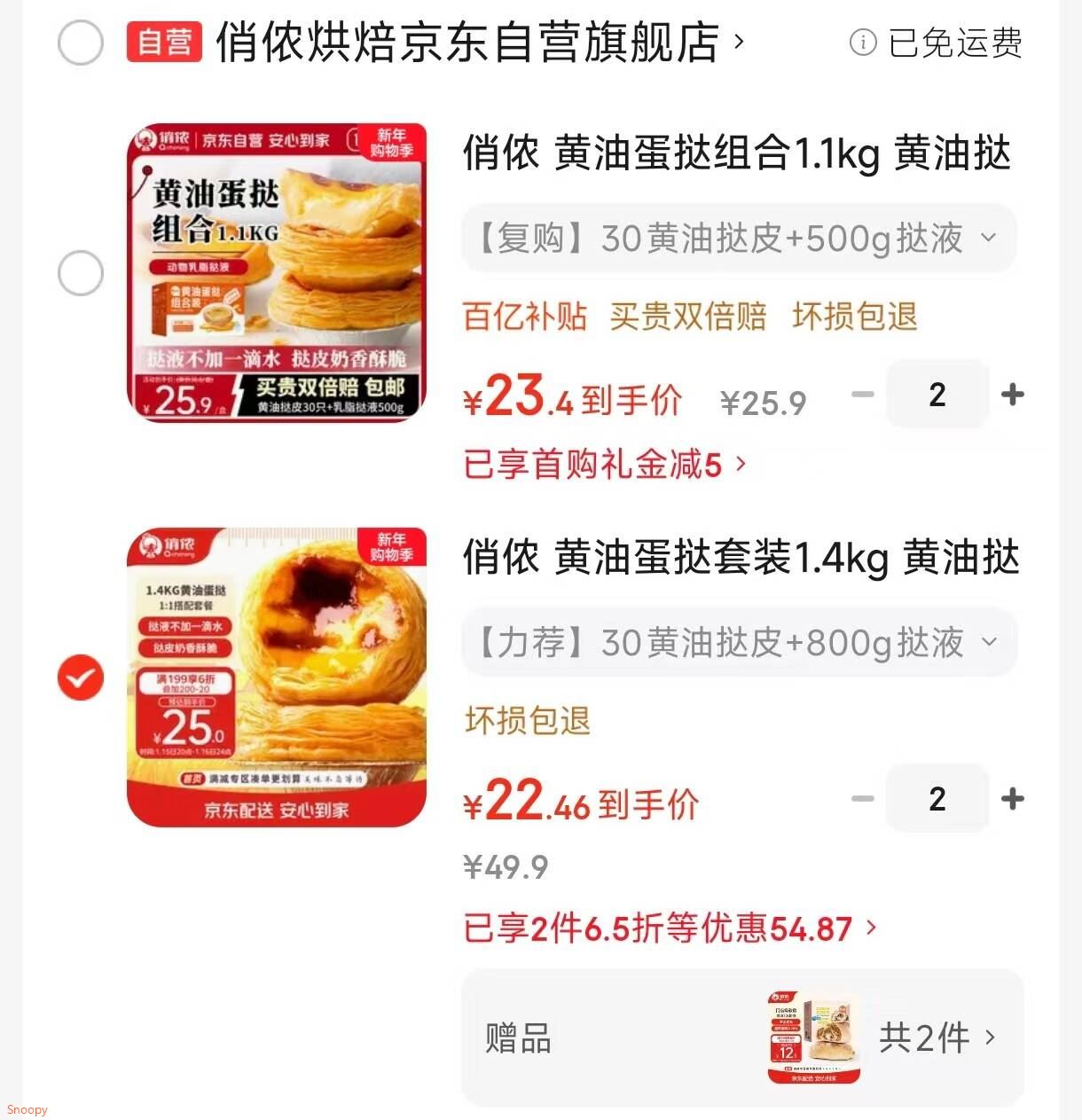The width and height of the screenshot is (1082, 1120).
Task: View the 已免运费 shipping info
Action: 937,43
